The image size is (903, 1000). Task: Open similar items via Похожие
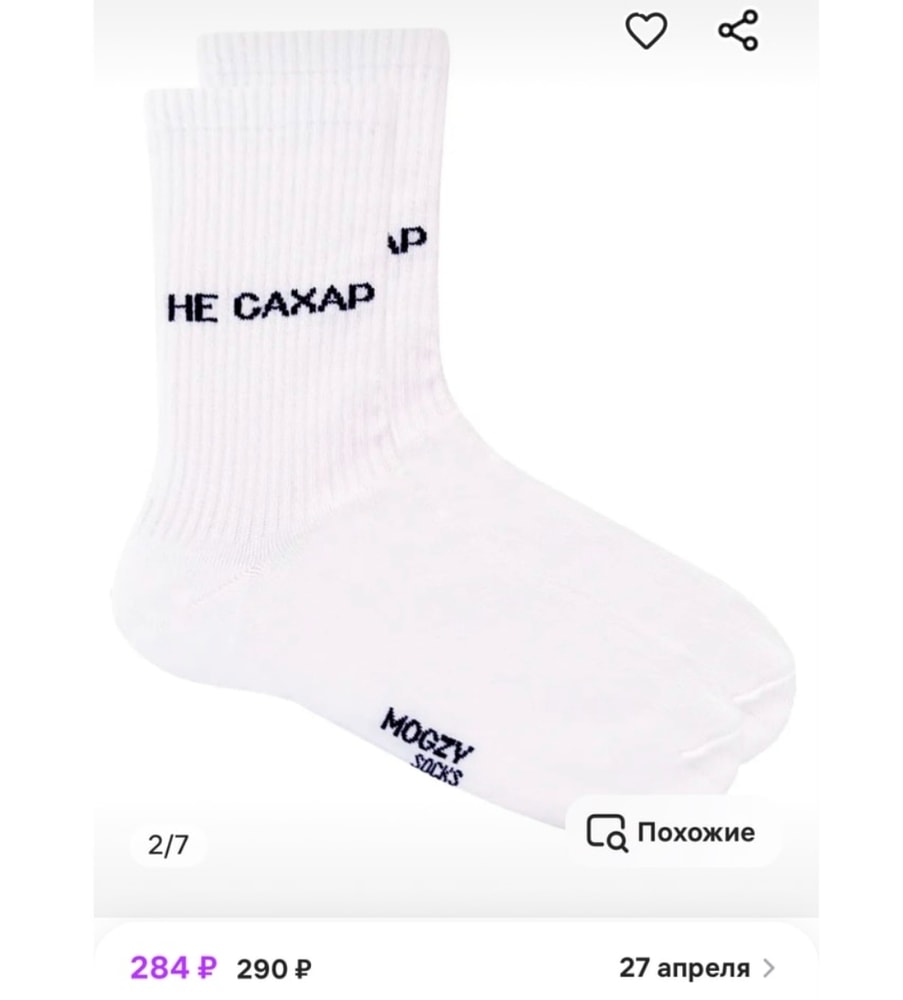(x=672, y=832)
